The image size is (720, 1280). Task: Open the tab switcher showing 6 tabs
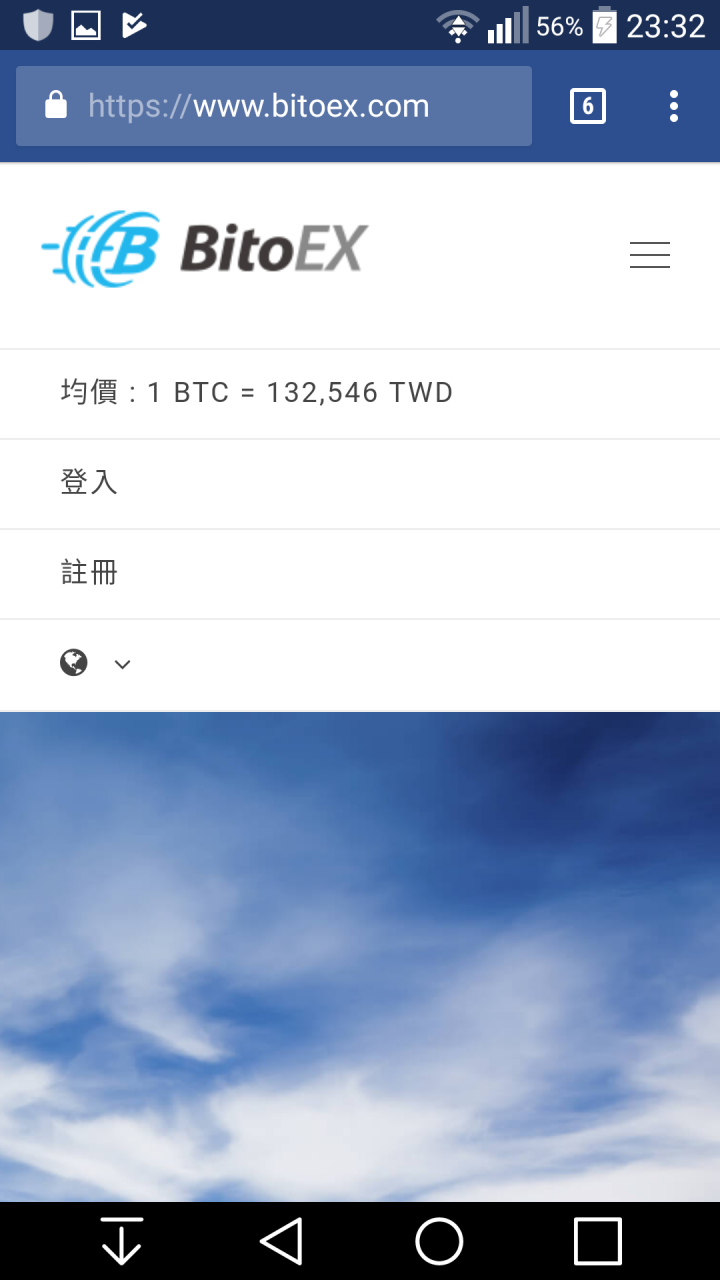pos(588,106)
